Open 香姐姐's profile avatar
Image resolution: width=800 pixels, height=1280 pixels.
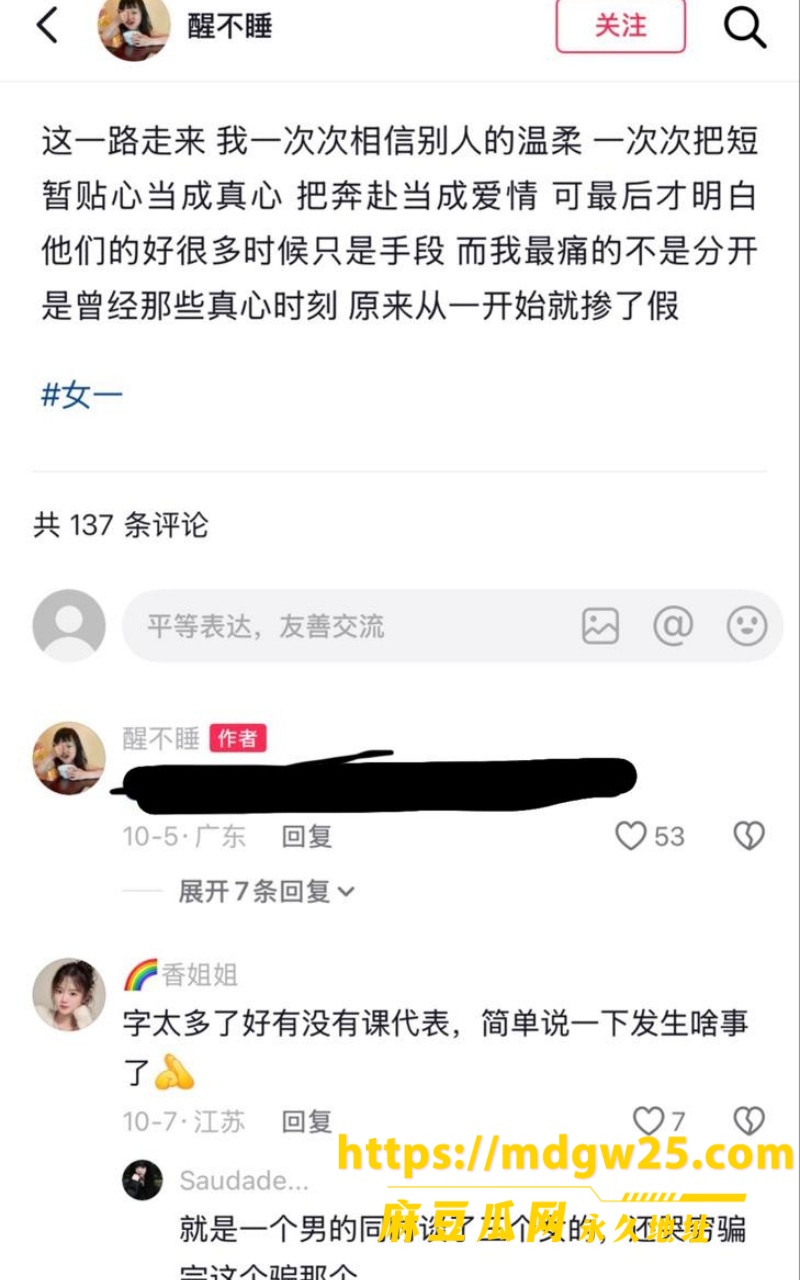(69, 994)
